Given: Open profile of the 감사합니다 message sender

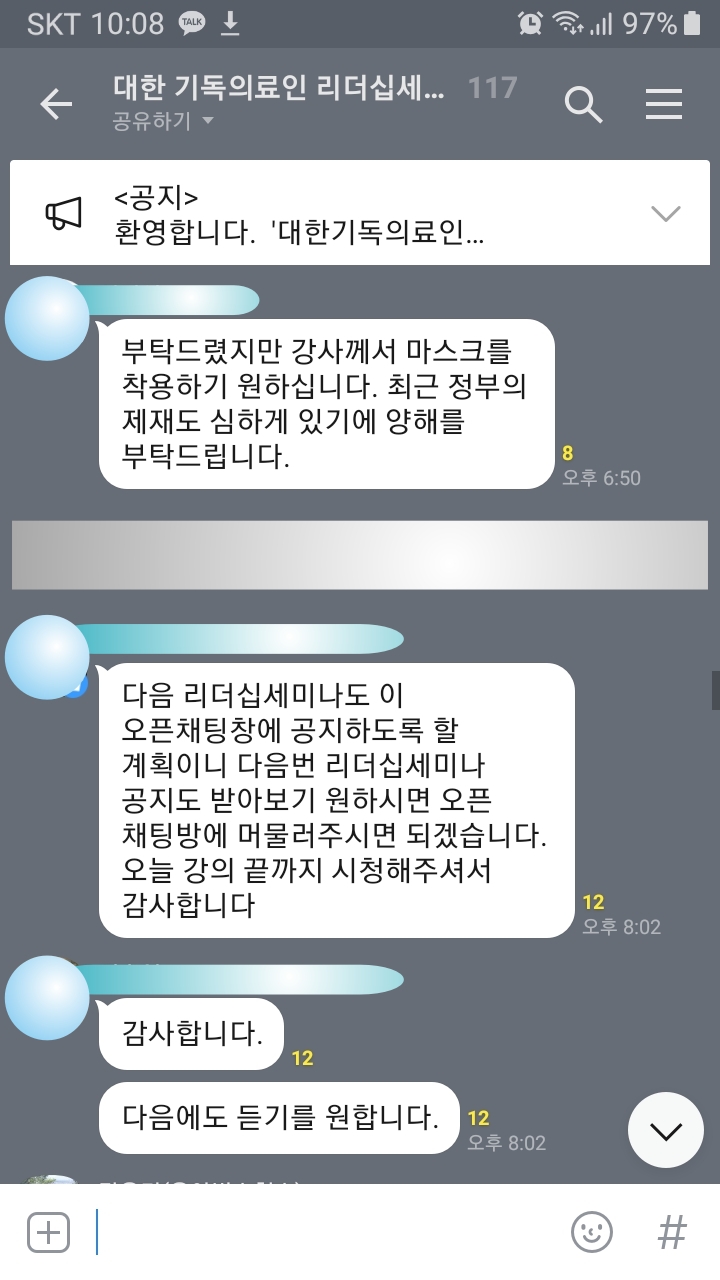Looking at the screenshot, I should tap(47, 997).
